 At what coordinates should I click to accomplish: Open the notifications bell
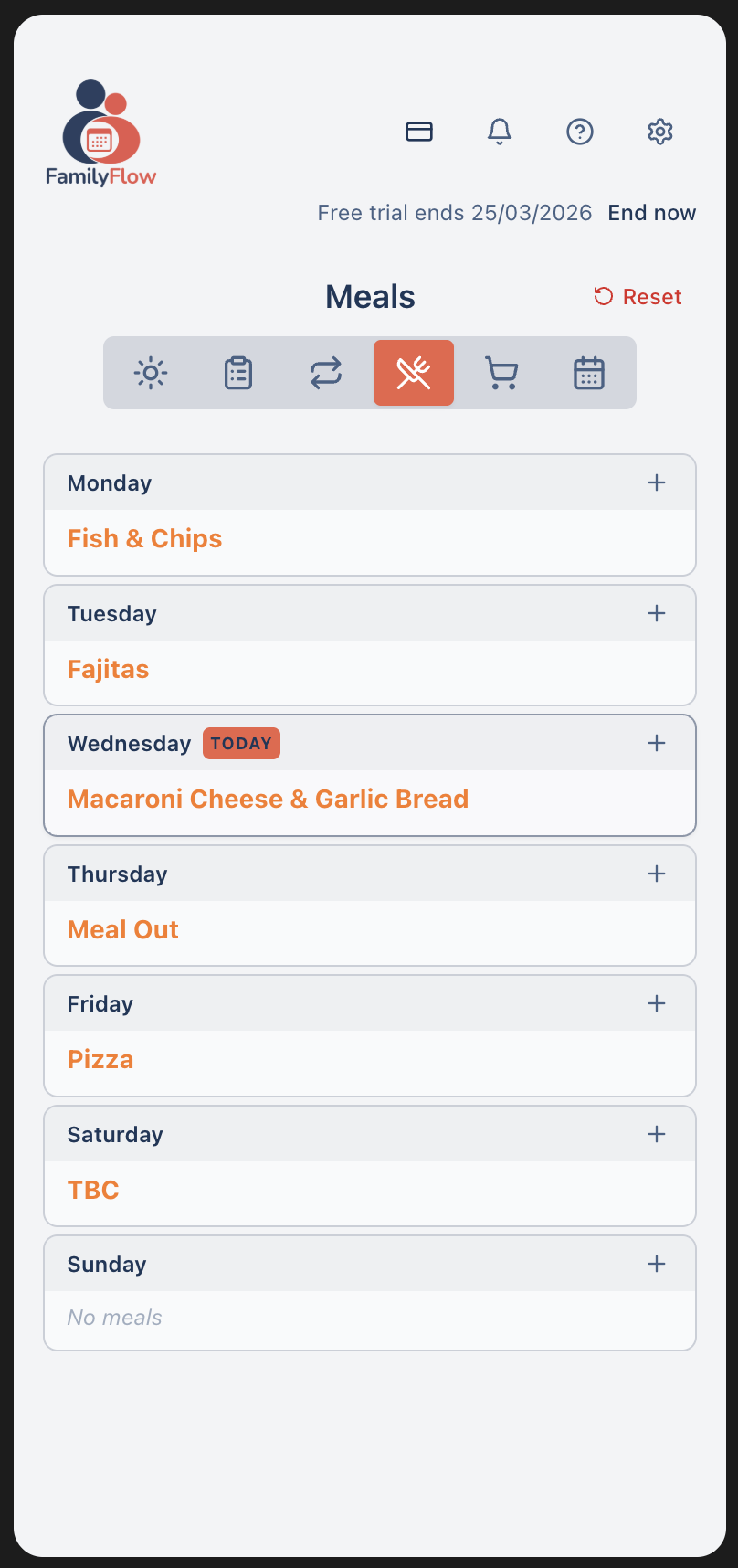coord(500,132)
